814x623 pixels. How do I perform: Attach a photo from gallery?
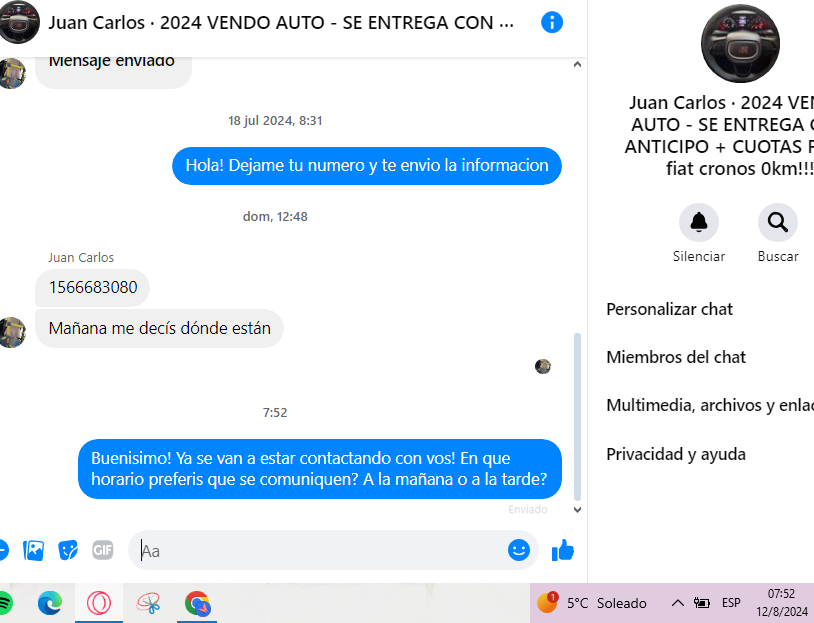pos(34,550)
